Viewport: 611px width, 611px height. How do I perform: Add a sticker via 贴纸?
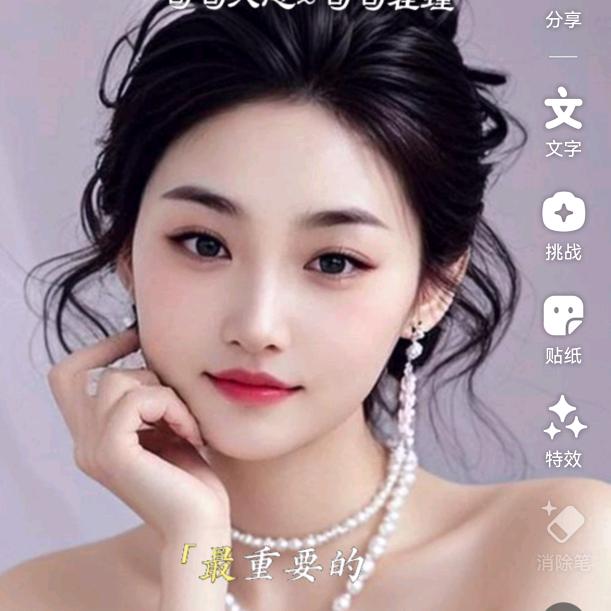coord(563,330)
